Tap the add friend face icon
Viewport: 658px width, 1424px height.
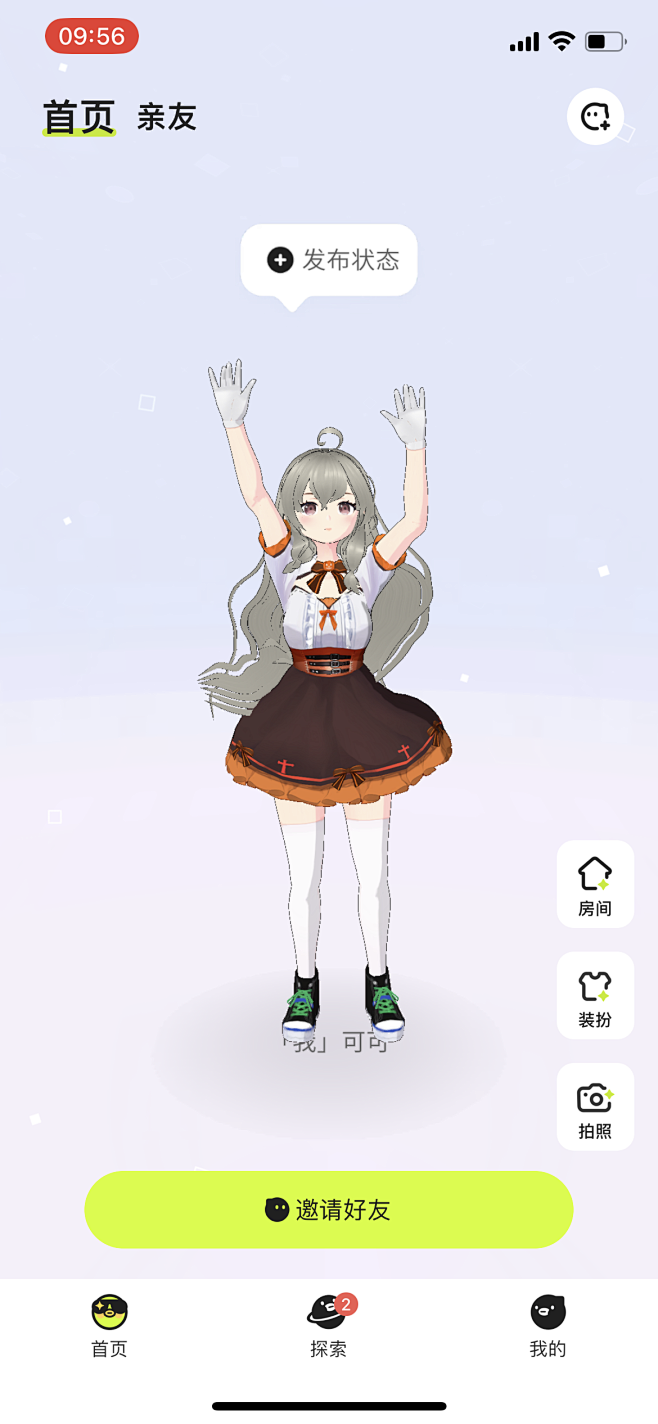(x=595, y=117)
